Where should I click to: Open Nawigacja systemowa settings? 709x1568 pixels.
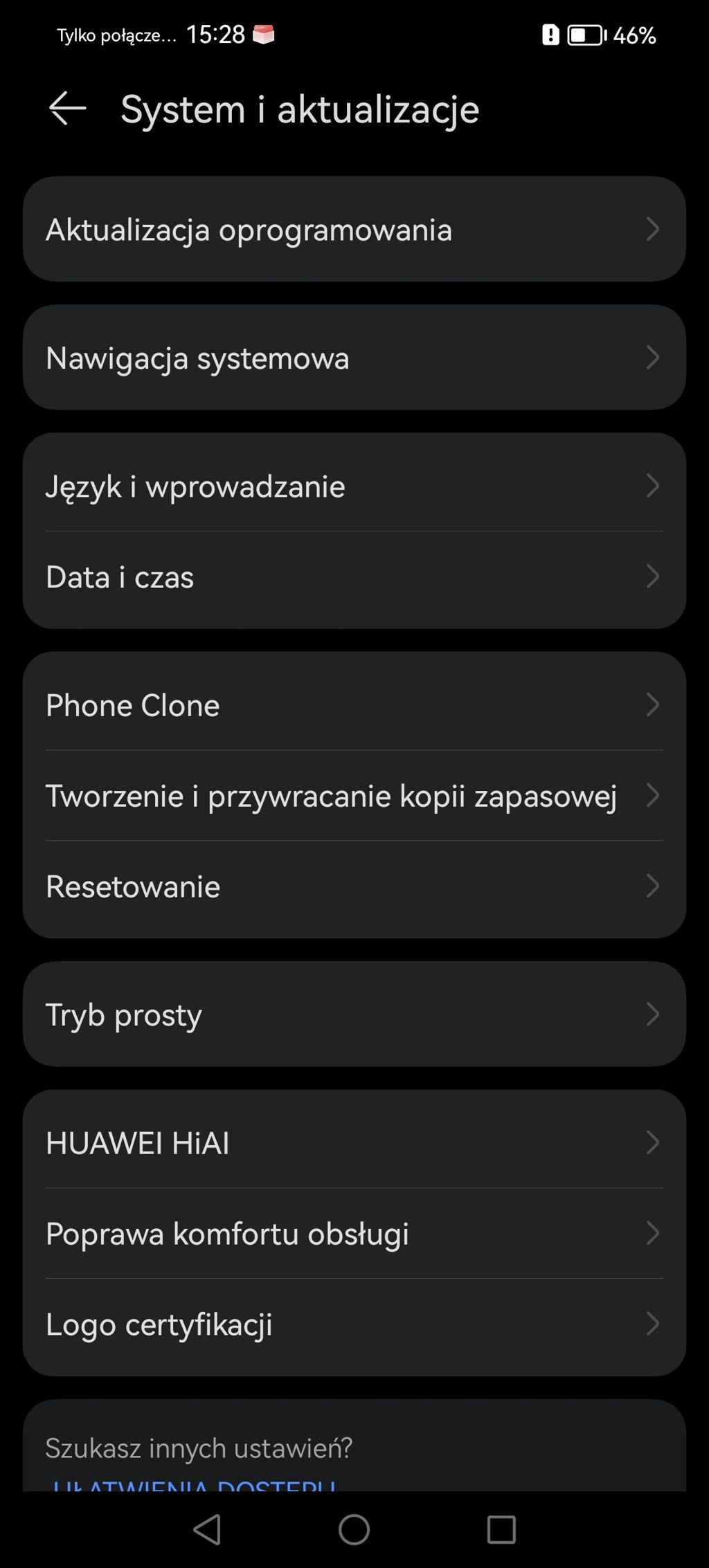click(x=354, y=358)
